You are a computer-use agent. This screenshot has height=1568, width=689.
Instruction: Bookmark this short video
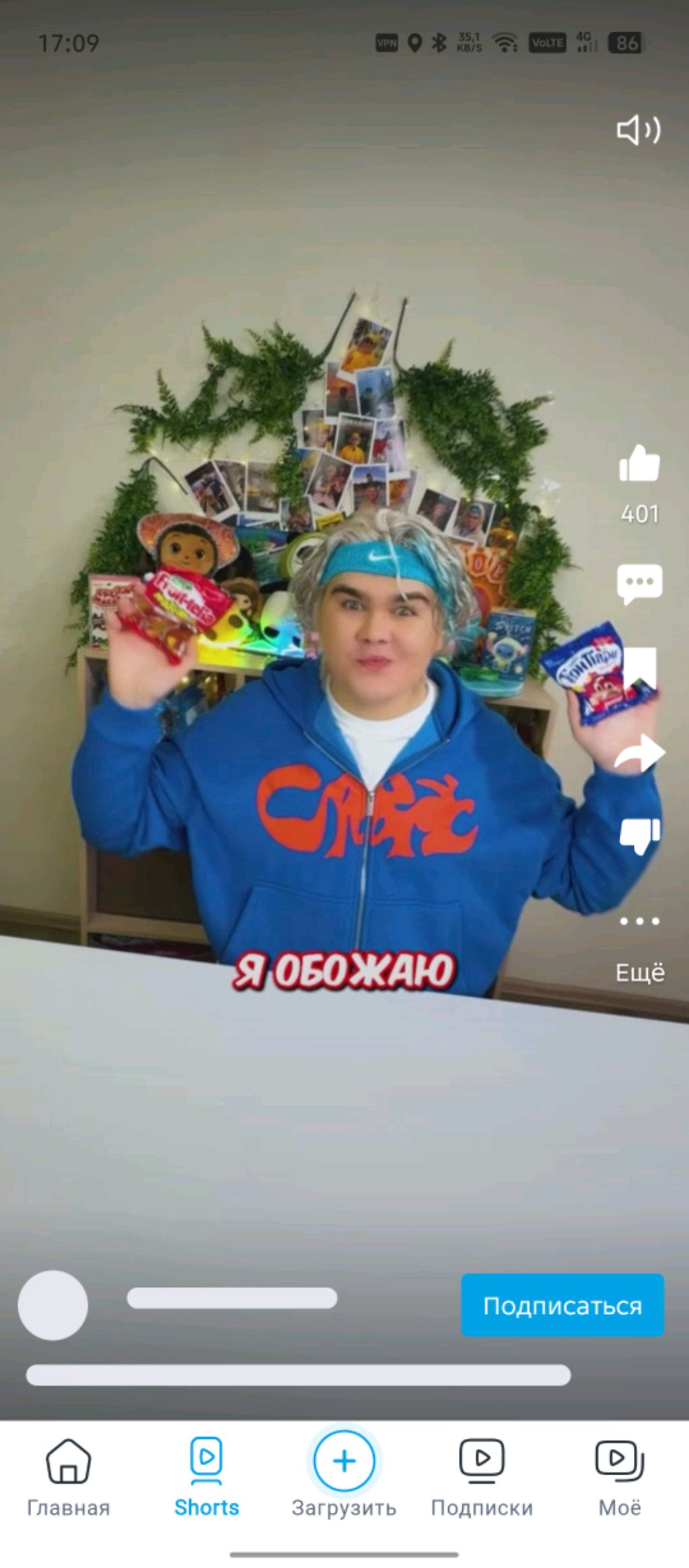coord(639,667)
